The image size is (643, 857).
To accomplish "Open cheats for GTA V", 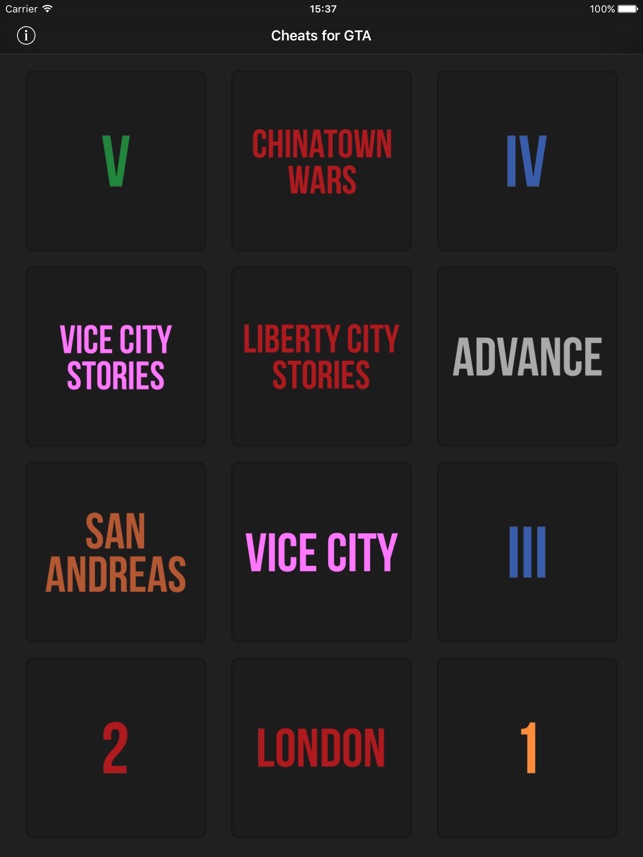I will coord(116,161).
